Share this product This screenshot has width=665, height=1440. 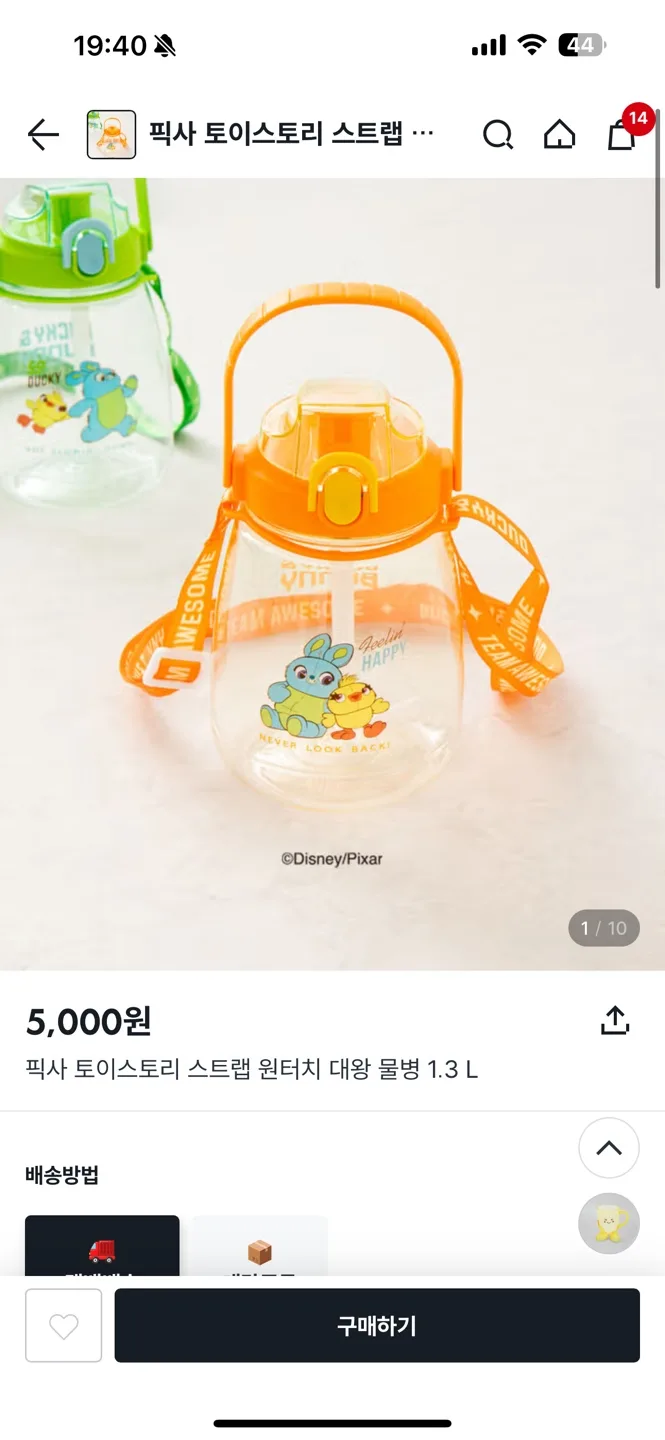pyautogui.click(x=615, y=1020)
